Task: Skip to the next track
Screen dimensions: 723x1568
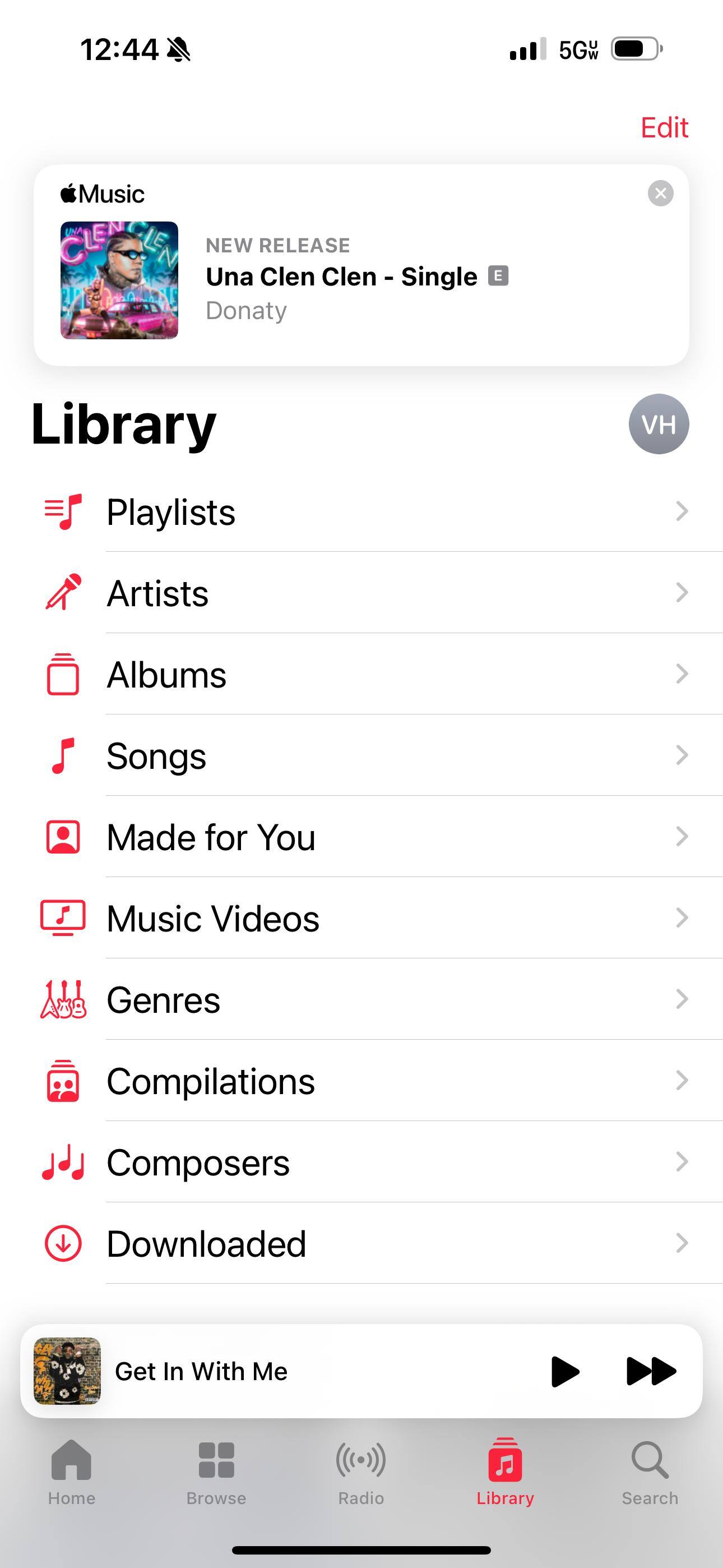Action: (651, 1371)
